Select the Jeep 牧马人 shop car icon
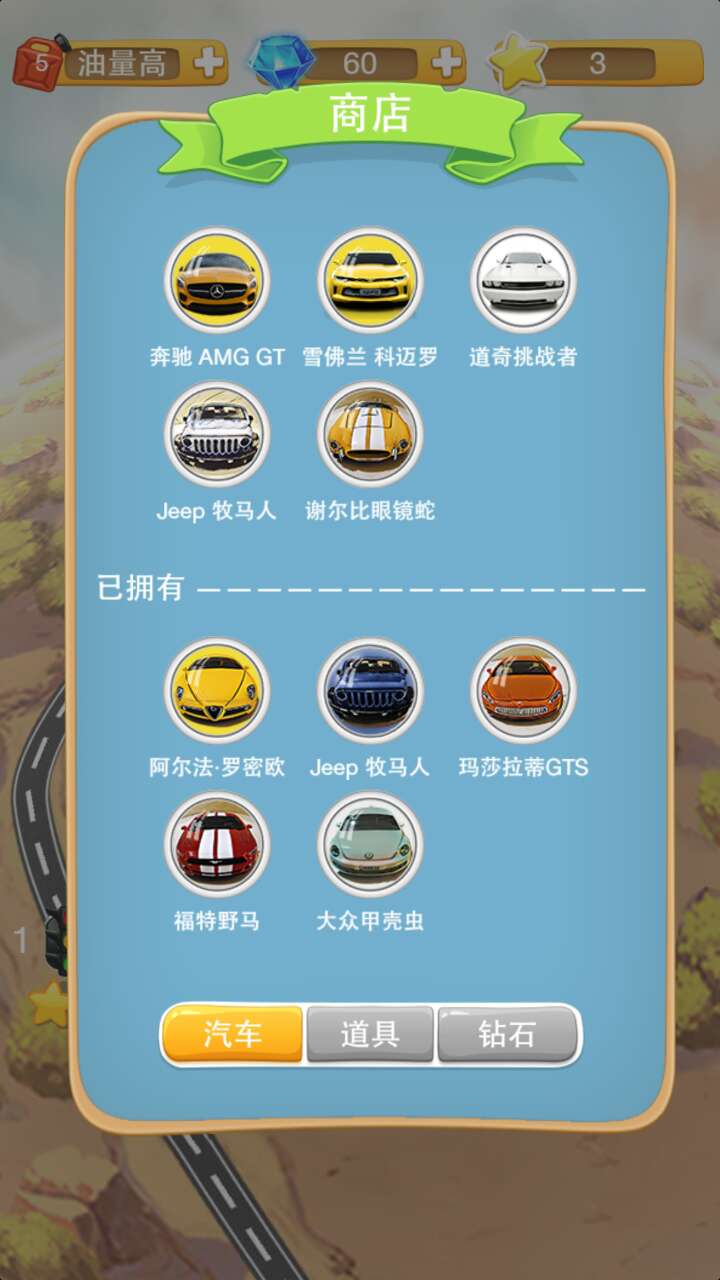This screenshot has width=720, height=1280. click(218, 437)
